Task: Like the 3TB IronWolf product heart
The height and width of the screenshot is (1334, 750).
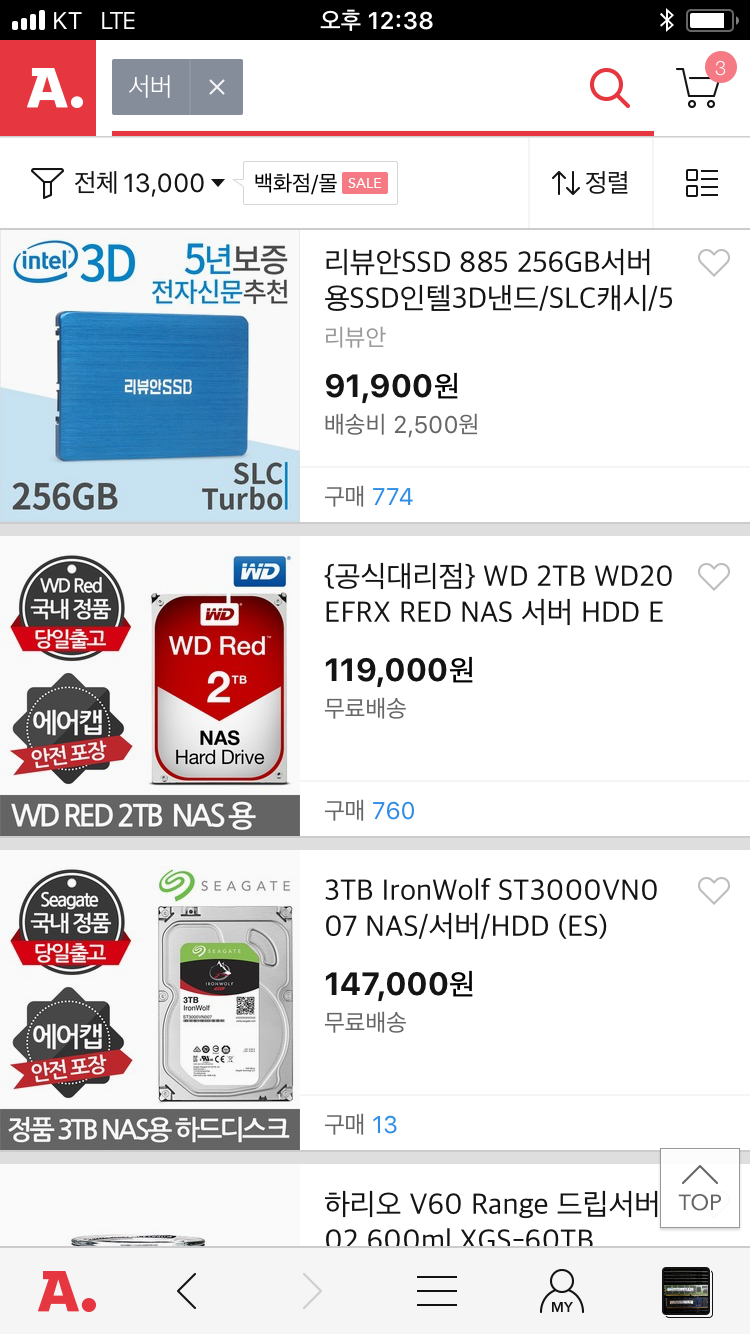Action: pos(713,891)
